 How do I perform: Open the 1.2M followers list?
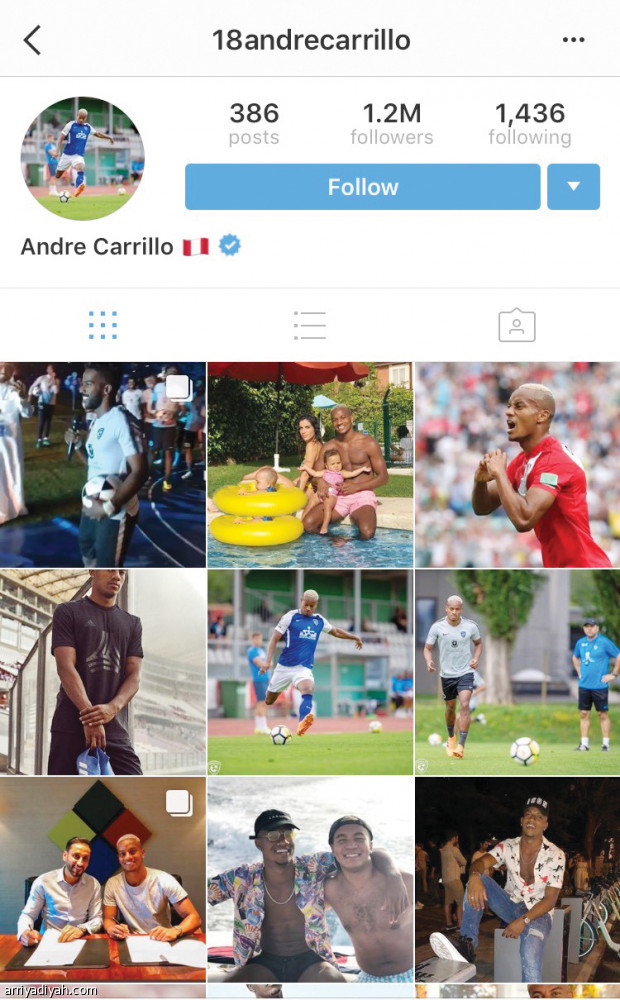coord(391,124)
